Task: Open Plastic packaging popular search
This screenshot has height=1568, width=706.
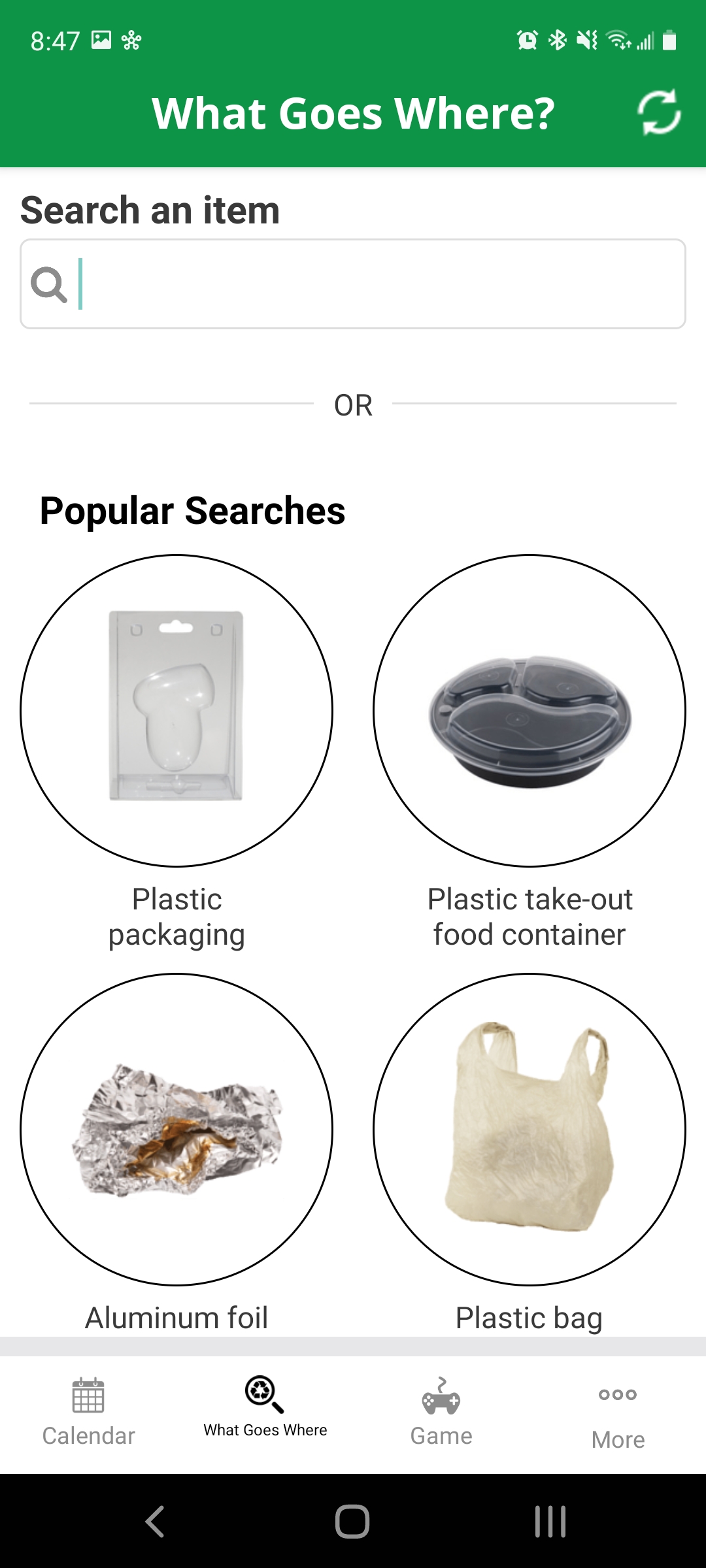Action: [176, 711]
